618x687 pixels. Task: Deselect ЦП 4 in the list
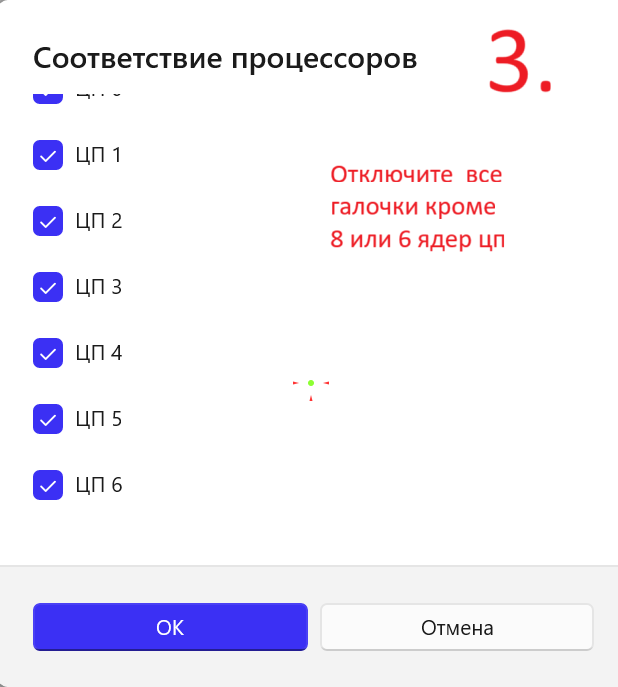[x=48, y=353]
